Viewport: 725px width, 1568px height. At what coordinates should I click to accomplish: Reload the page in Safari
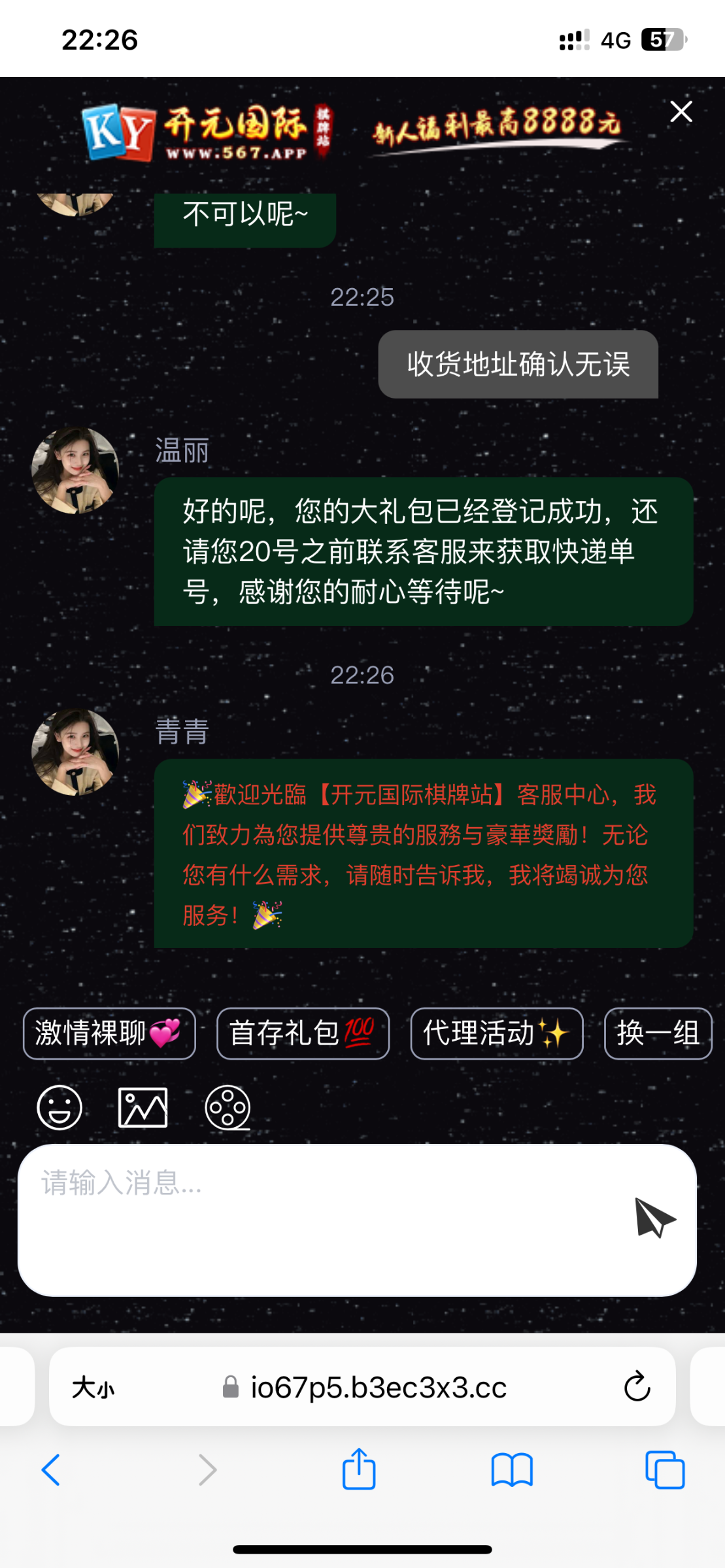637,1386
